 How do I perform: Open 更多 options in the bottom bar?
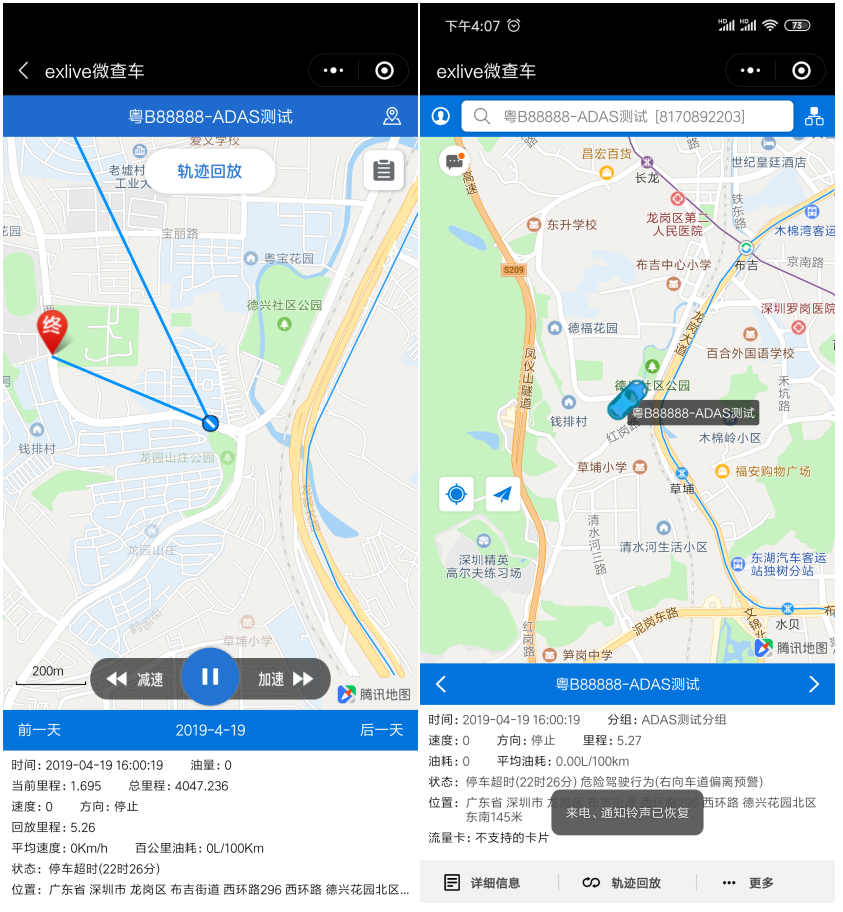click(748, 883)
